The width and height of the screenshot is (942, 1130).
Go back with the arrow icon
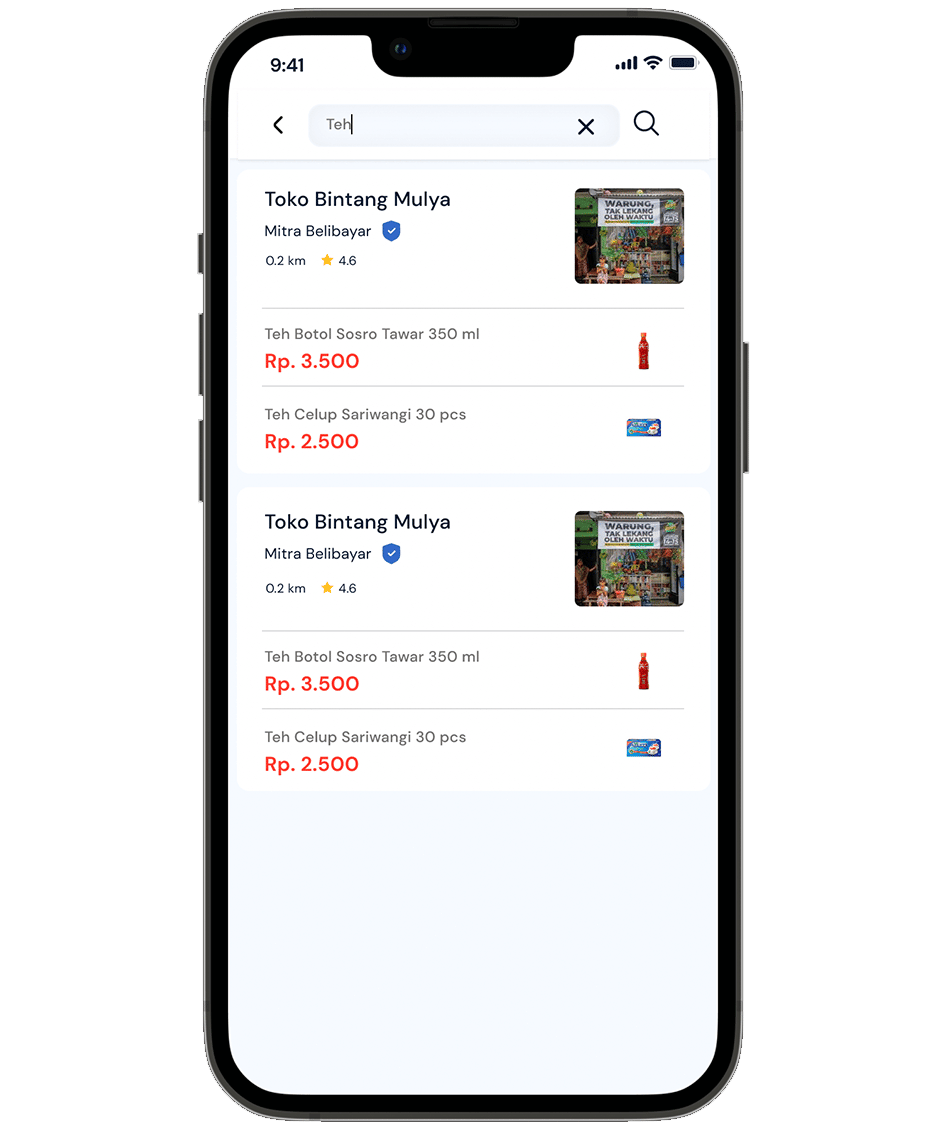pyautogui.click(x=278, y=125)
